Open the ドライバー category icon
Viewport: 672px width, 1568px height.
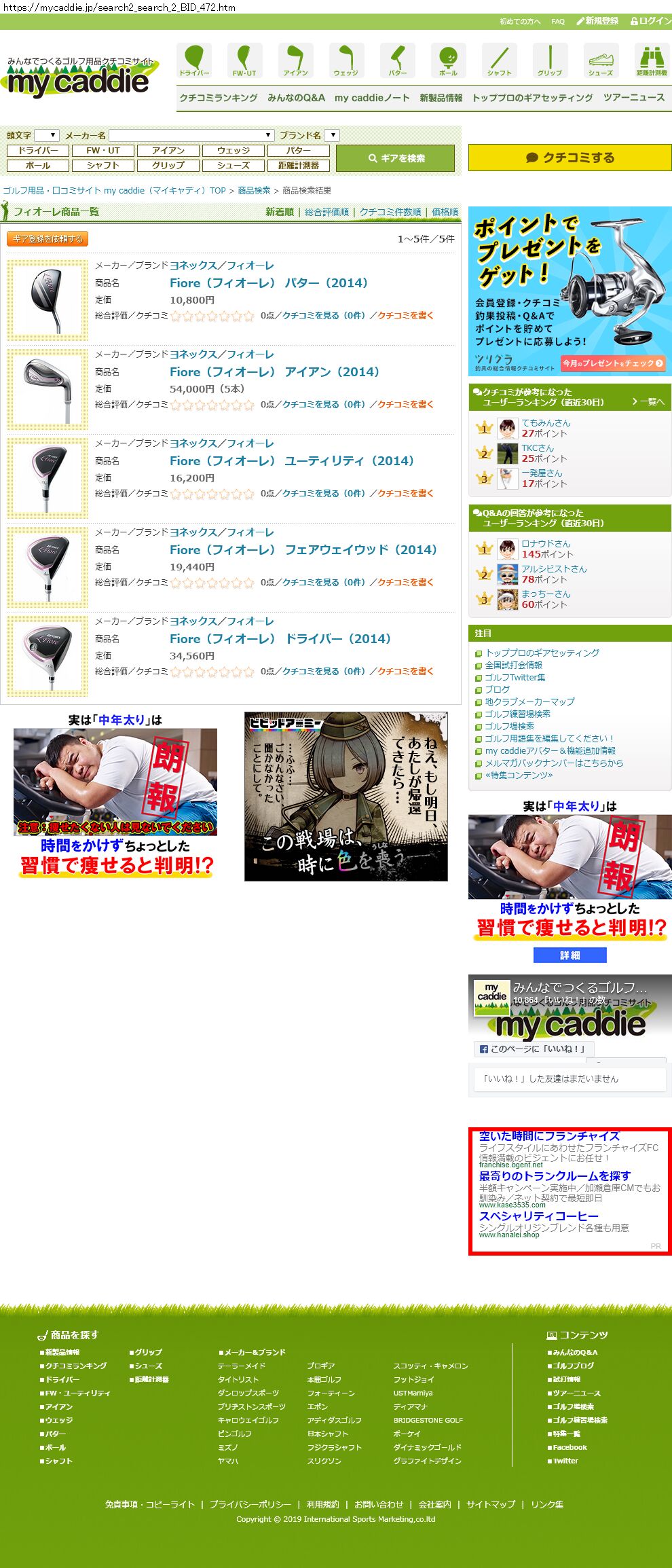(194, 60)
